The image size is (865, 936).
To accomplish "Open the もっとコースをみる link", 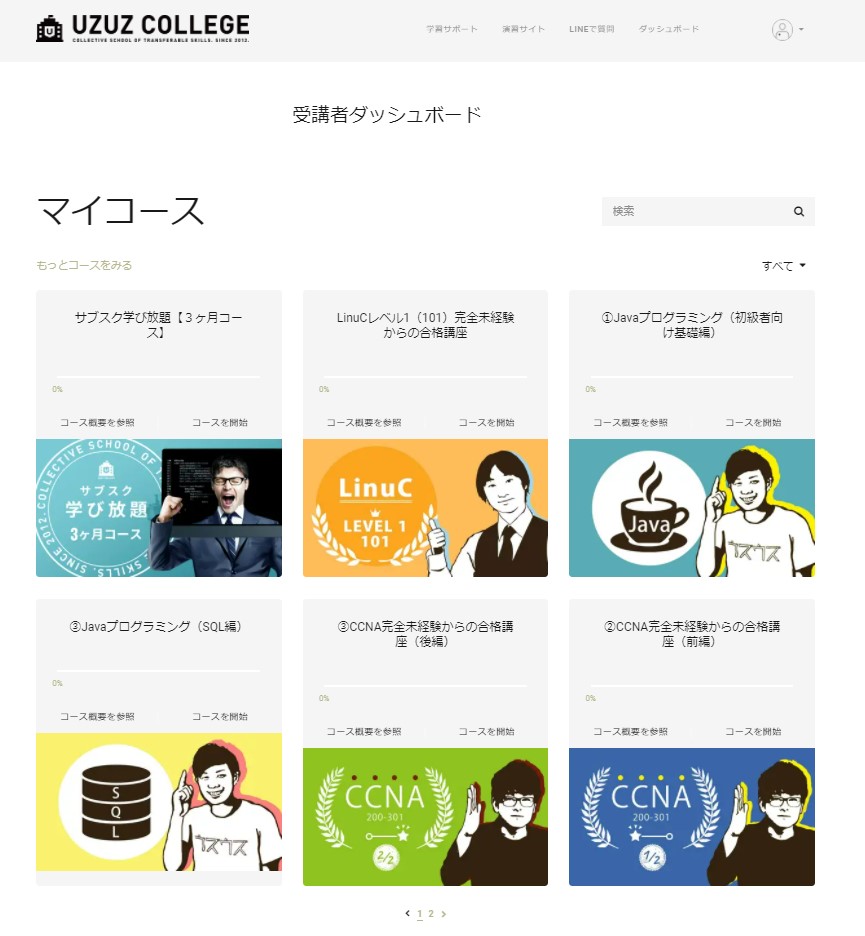I will tap(84, 265).
